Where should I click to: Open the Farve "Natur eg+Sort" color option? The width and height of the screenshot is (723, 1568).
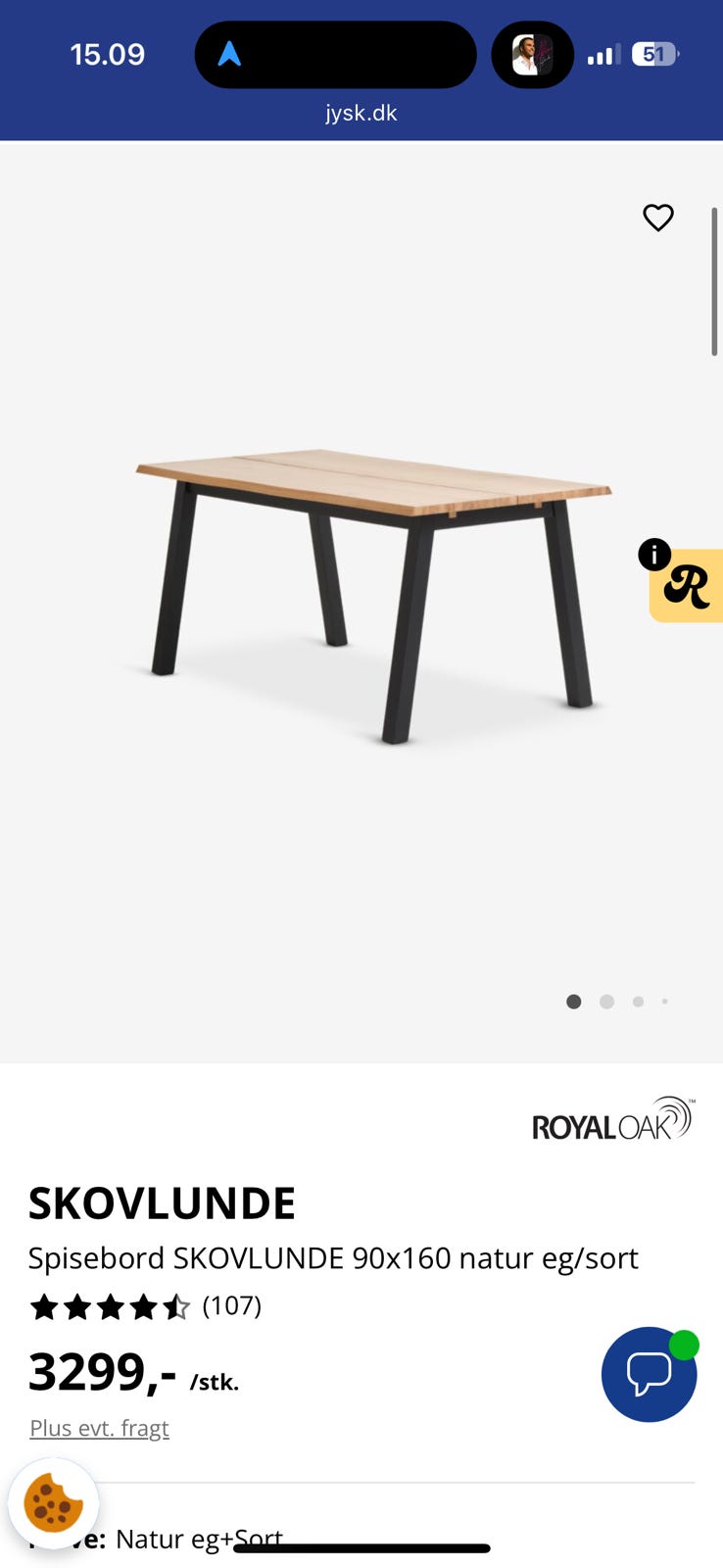199,1539
